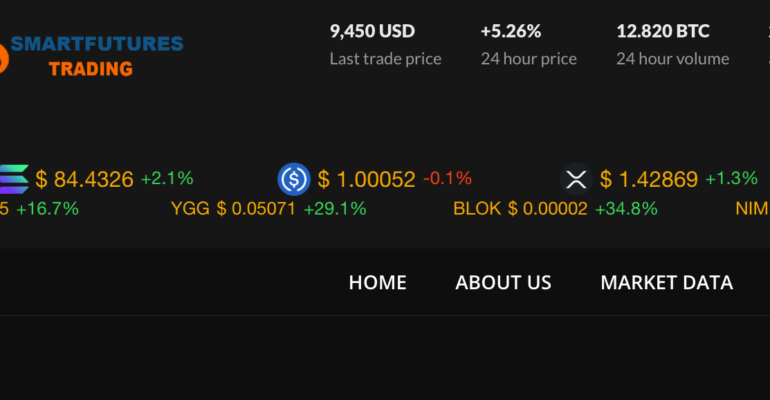Image resolution: width=770 pixels, height=400 pixels.
Task: Open the HOME navigation link
Action: pyautogui.click(x=377, y=283)
